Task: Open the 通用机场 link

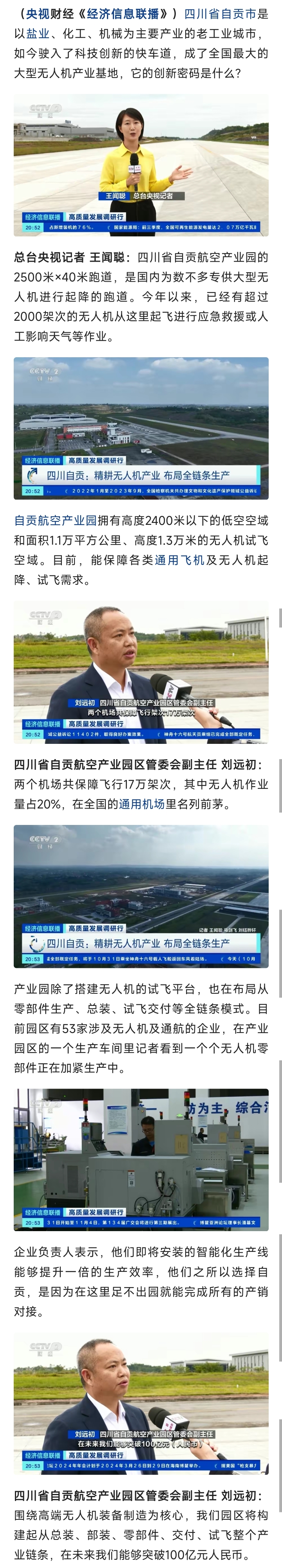Action: 141,804
